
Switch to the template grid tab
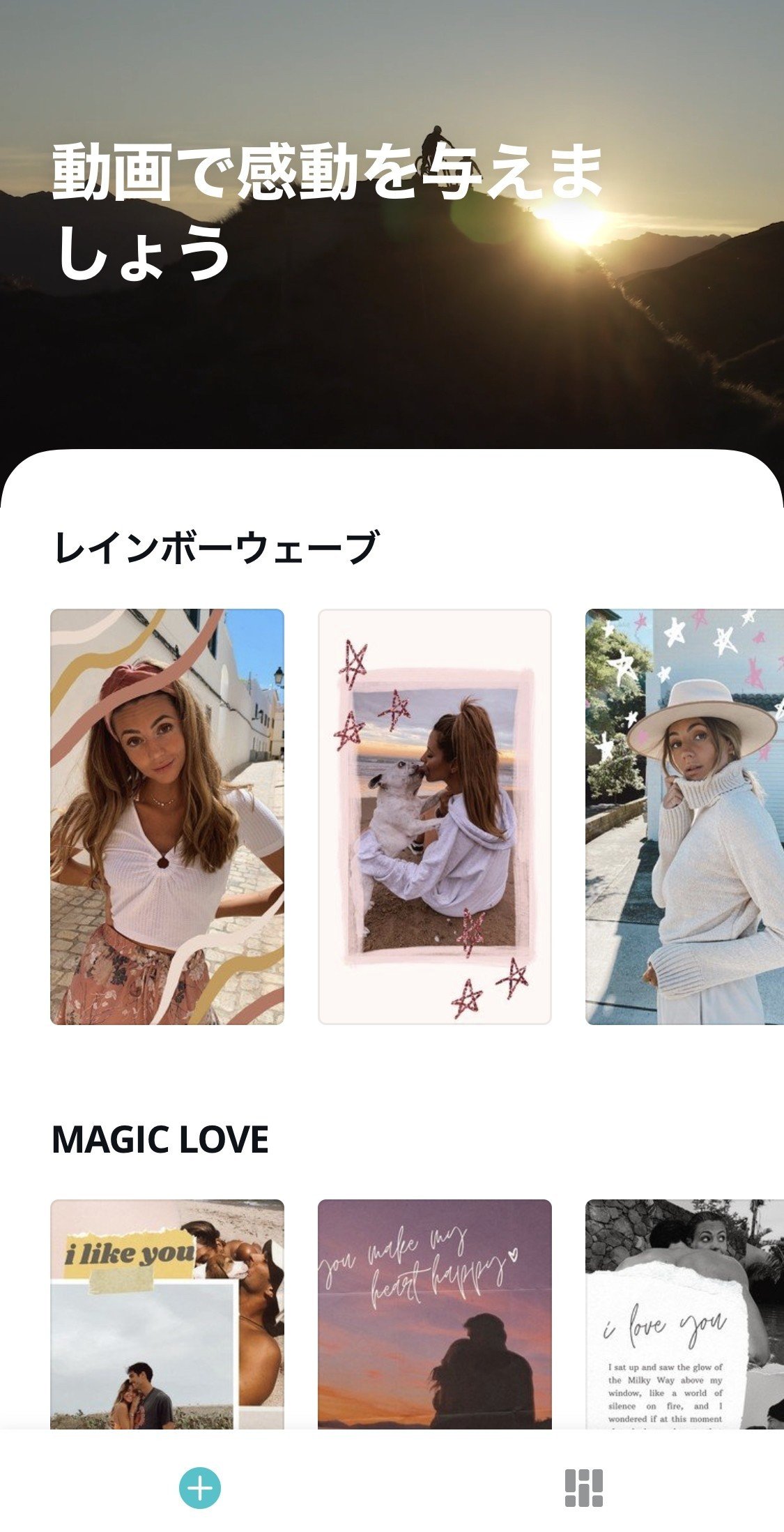(583, 1488)
